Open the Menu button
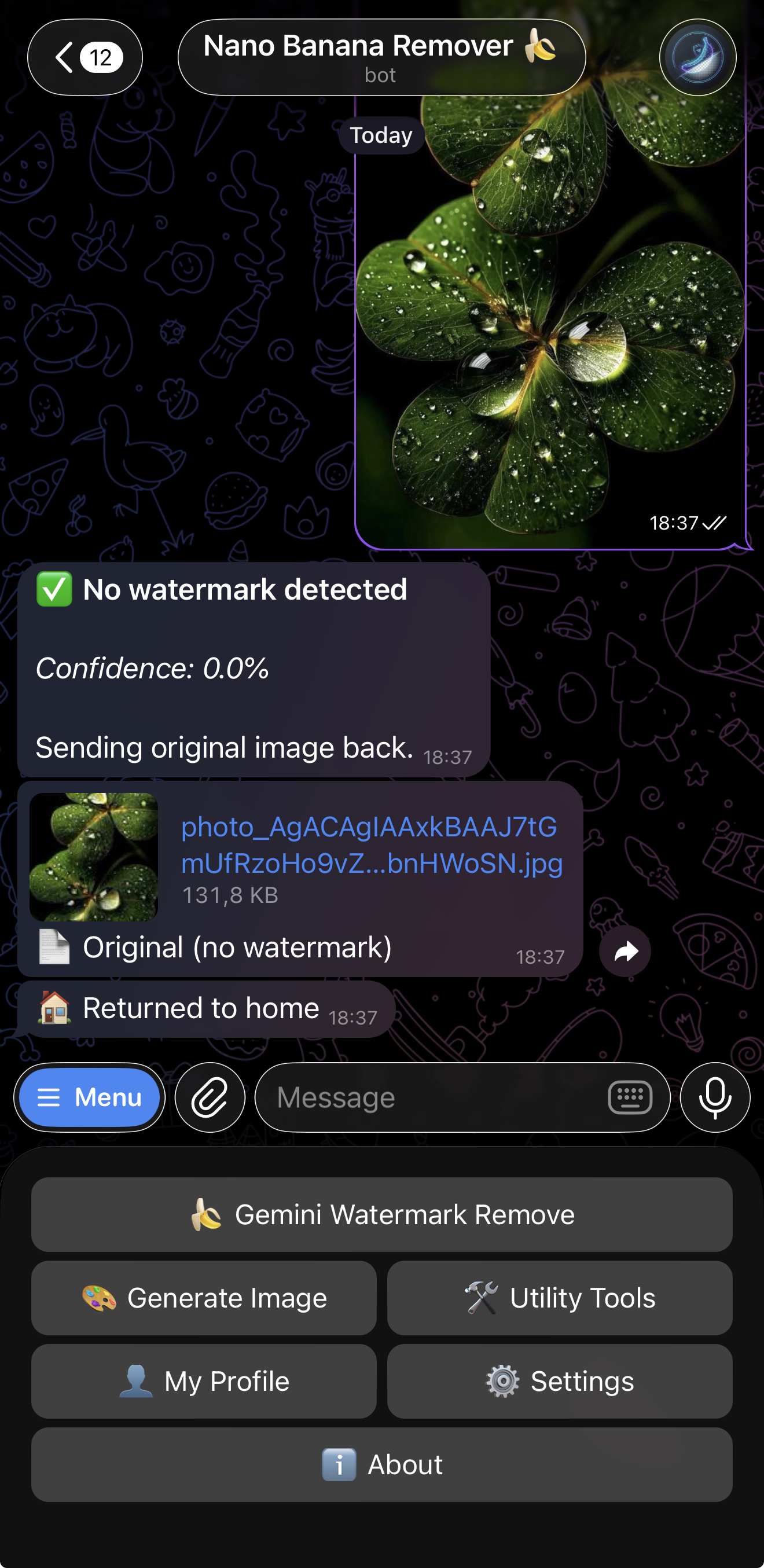This screenshot has height=1568, width=764. click(x=89, y=1097)
